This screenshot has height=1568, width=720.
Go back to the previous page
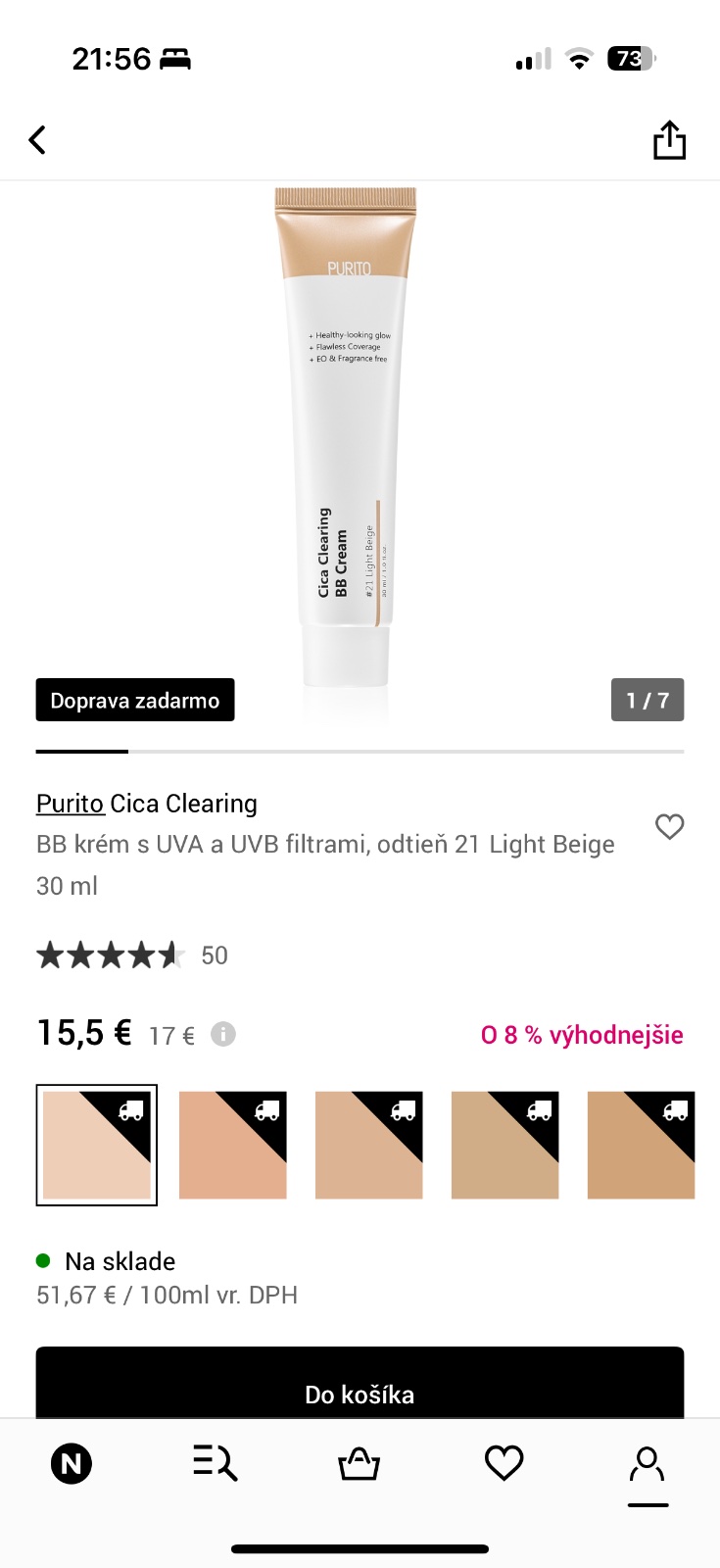pyautogui.click(x=37, y=140)
